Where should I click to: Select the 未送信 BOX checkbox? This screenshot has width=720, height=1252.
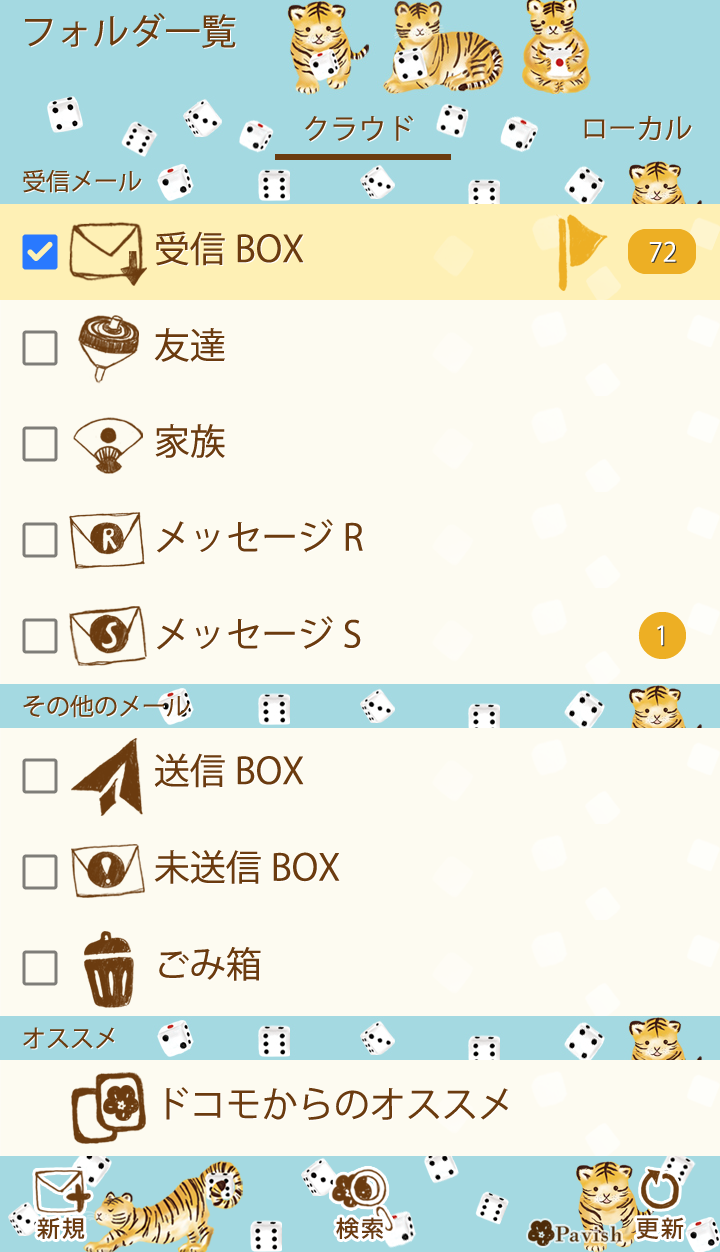(x=40, y=871)
